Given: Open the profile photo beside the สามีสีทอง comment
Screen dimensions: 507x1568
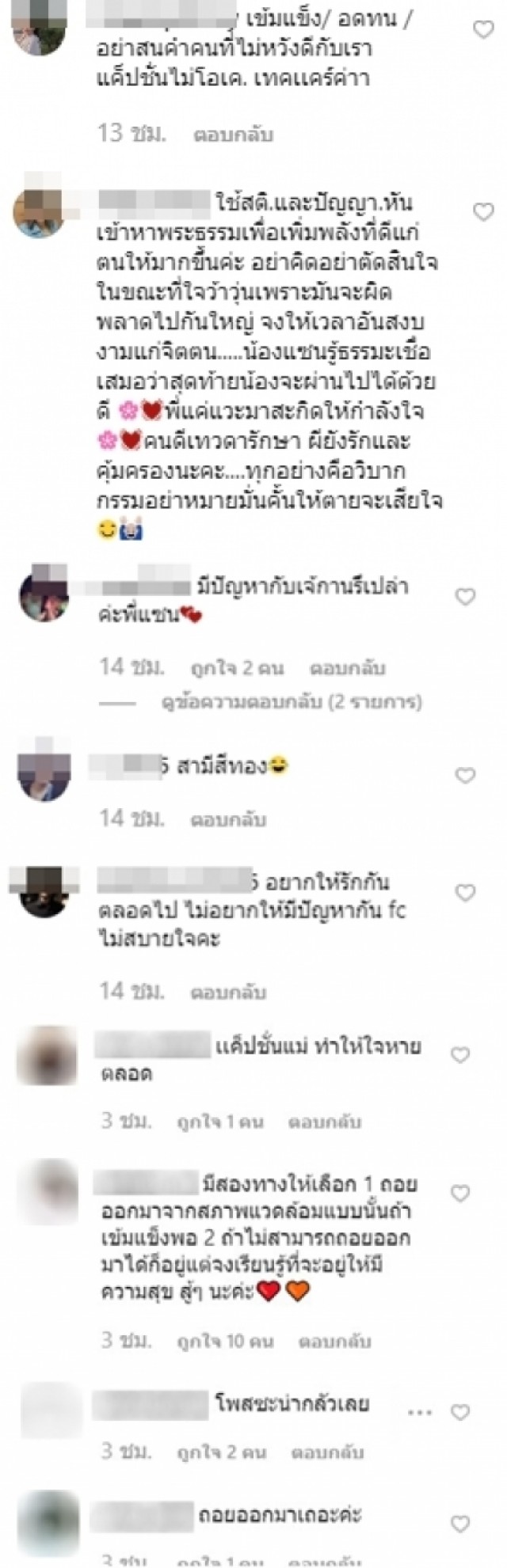Looking at the screenshot, I should [44, 776].
